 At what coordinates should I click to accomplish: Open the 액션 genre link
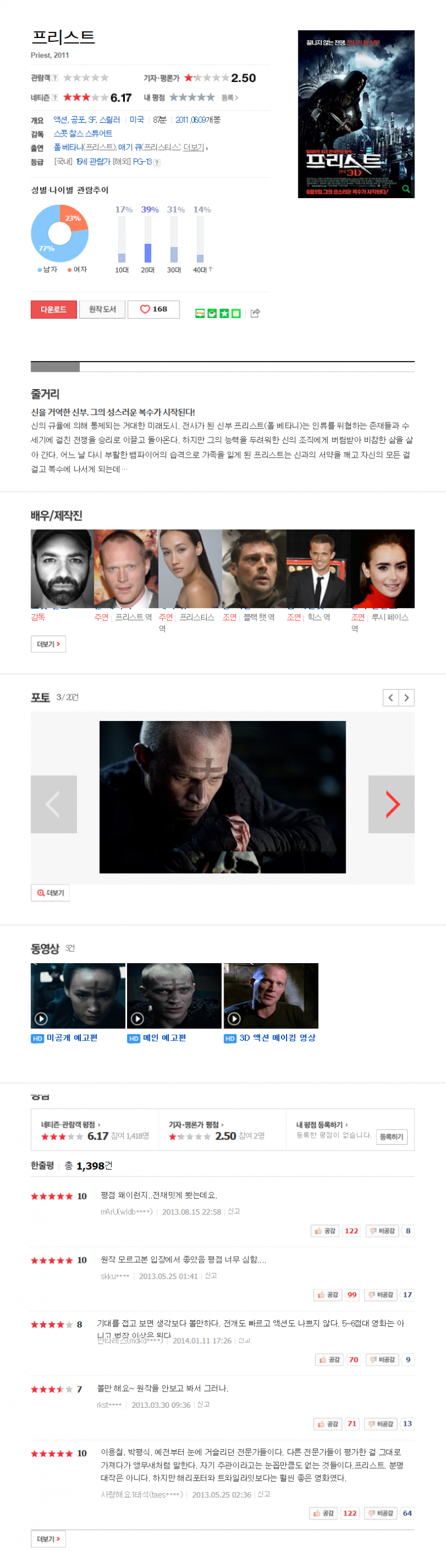click(60, 120)
